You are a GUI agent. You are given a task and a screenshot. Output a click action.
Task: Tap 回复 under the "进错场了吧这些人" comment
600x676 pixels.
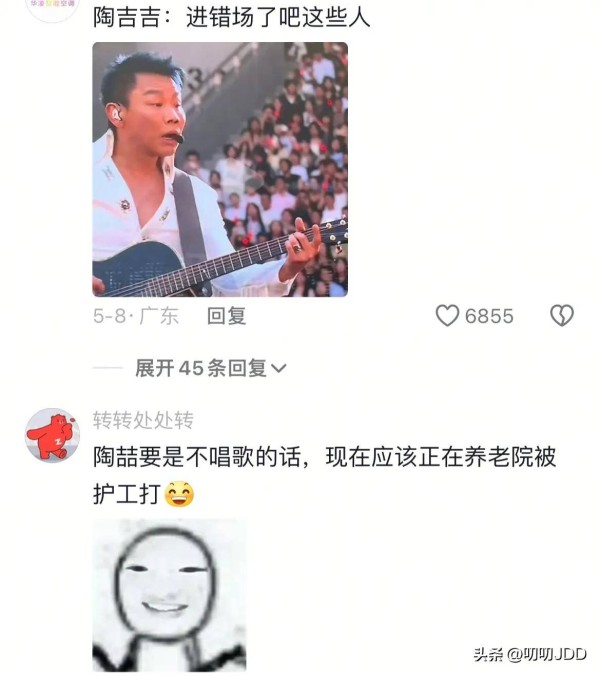226,316
